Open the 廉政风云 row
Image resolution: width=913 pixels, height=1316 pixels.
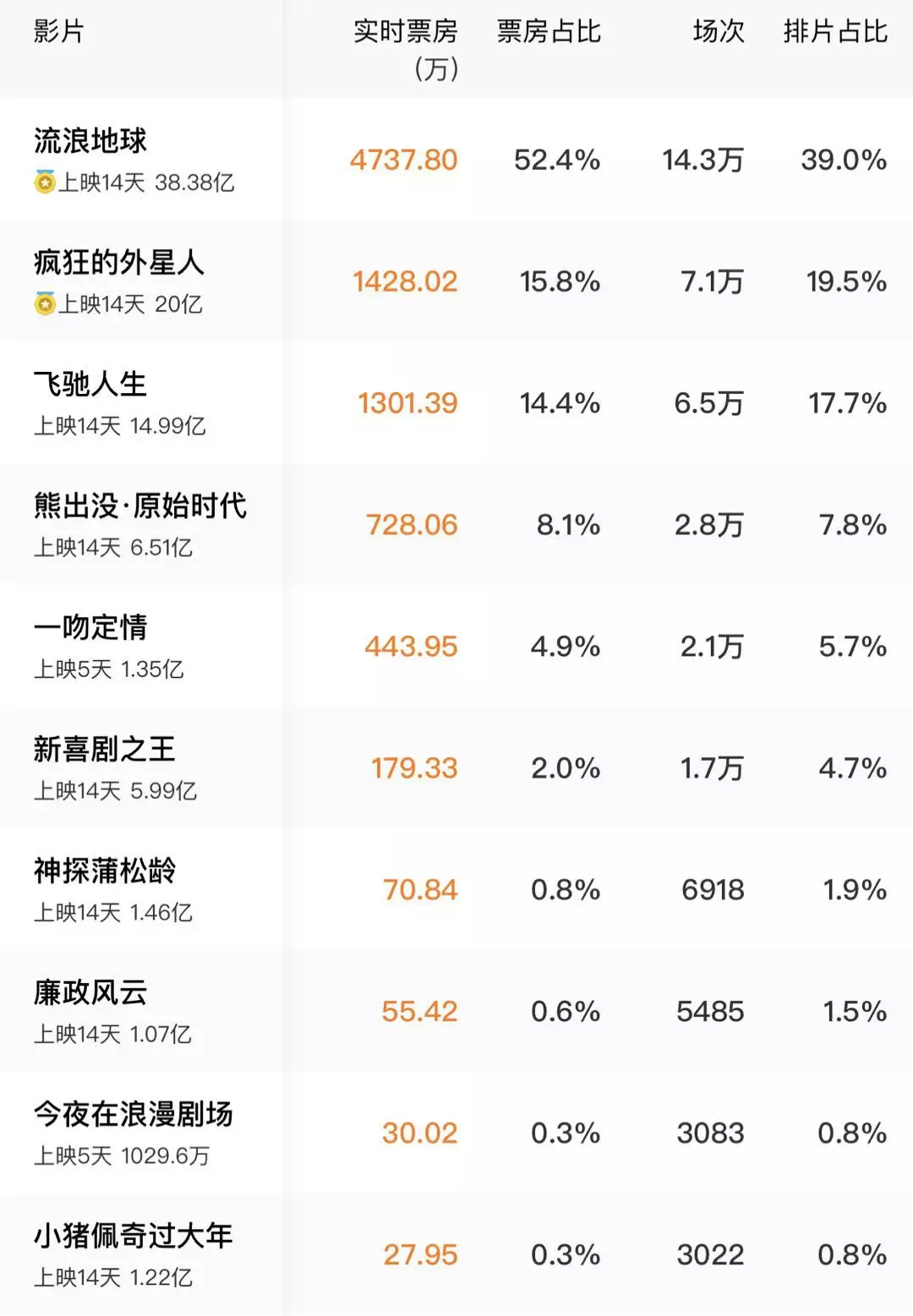tap(90, 993)
